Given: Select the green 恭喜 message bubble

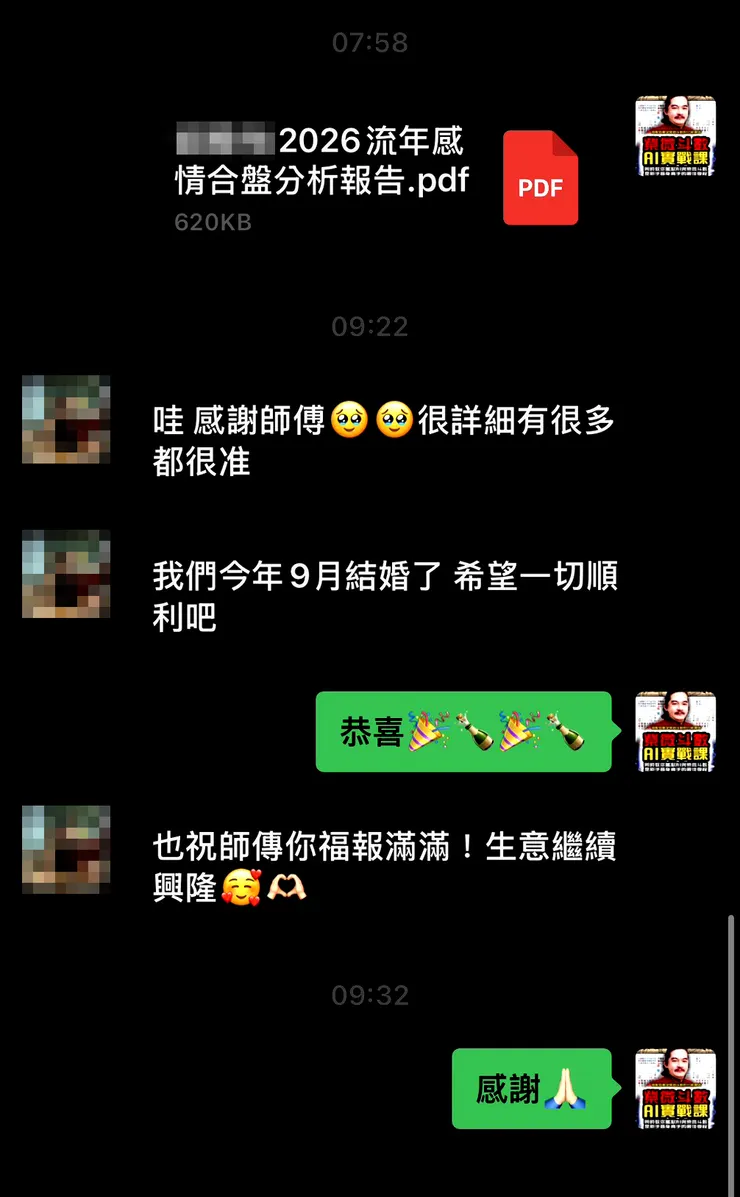Looking at the screenshot, I should [x=463, y=732].
